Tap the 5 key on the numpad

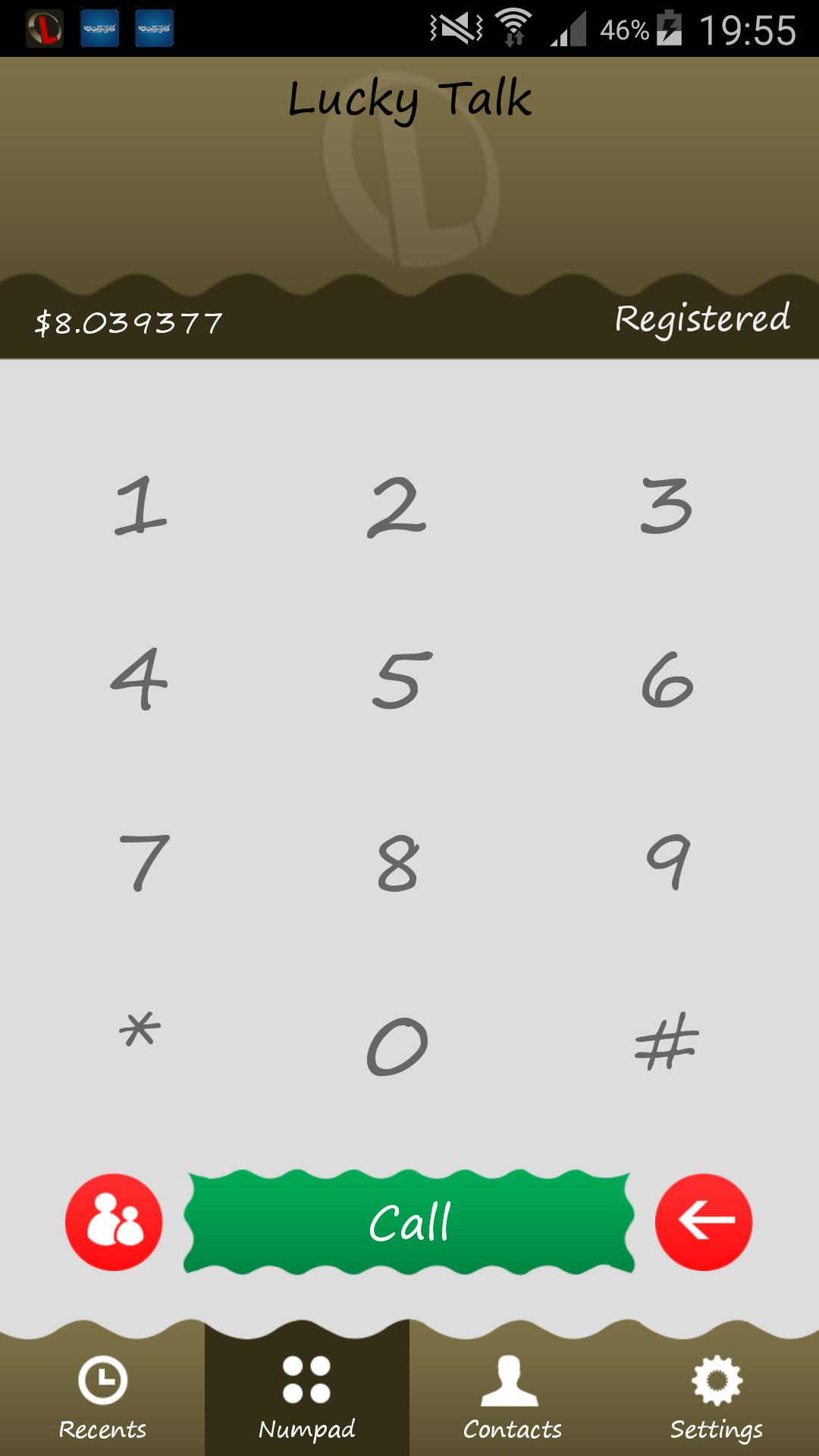click(x=401, y=680)
